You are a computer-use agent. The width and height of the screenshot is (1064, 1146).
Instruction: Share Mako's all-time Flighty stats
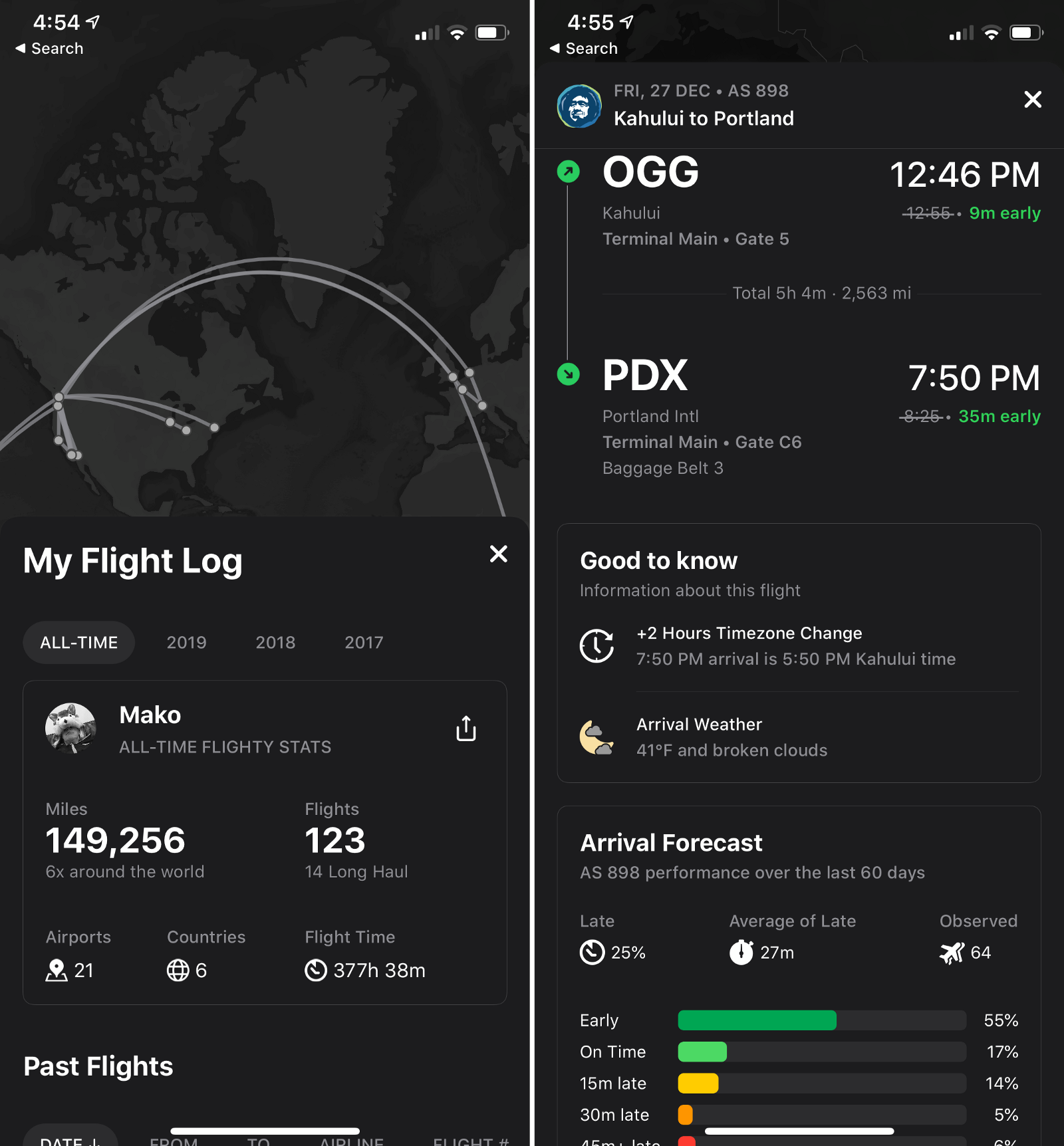point(465,729)
